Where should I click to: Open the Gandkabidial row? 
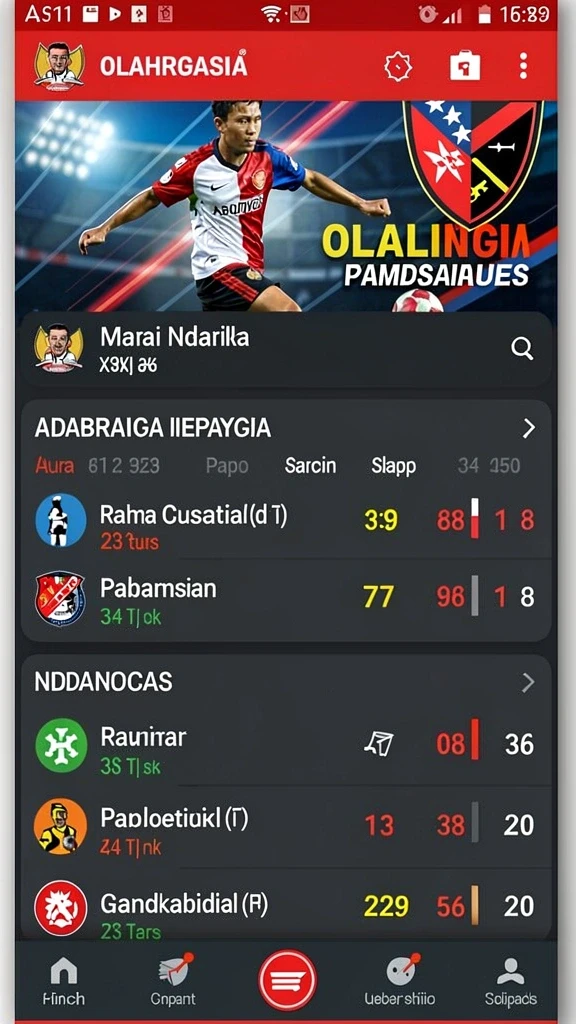(286, 906)
